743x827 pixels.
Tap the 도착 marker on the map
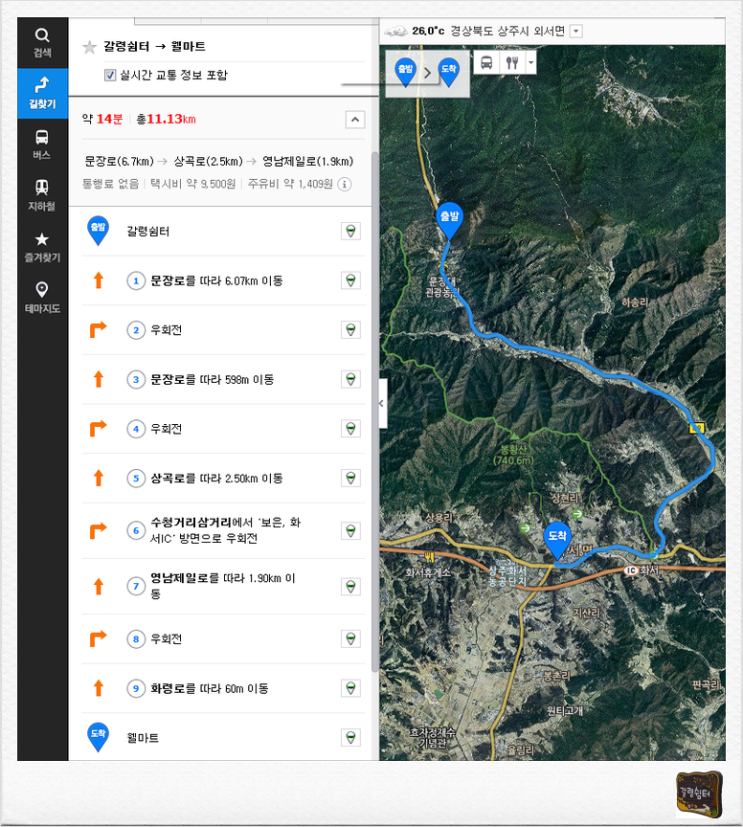(557, 539)
